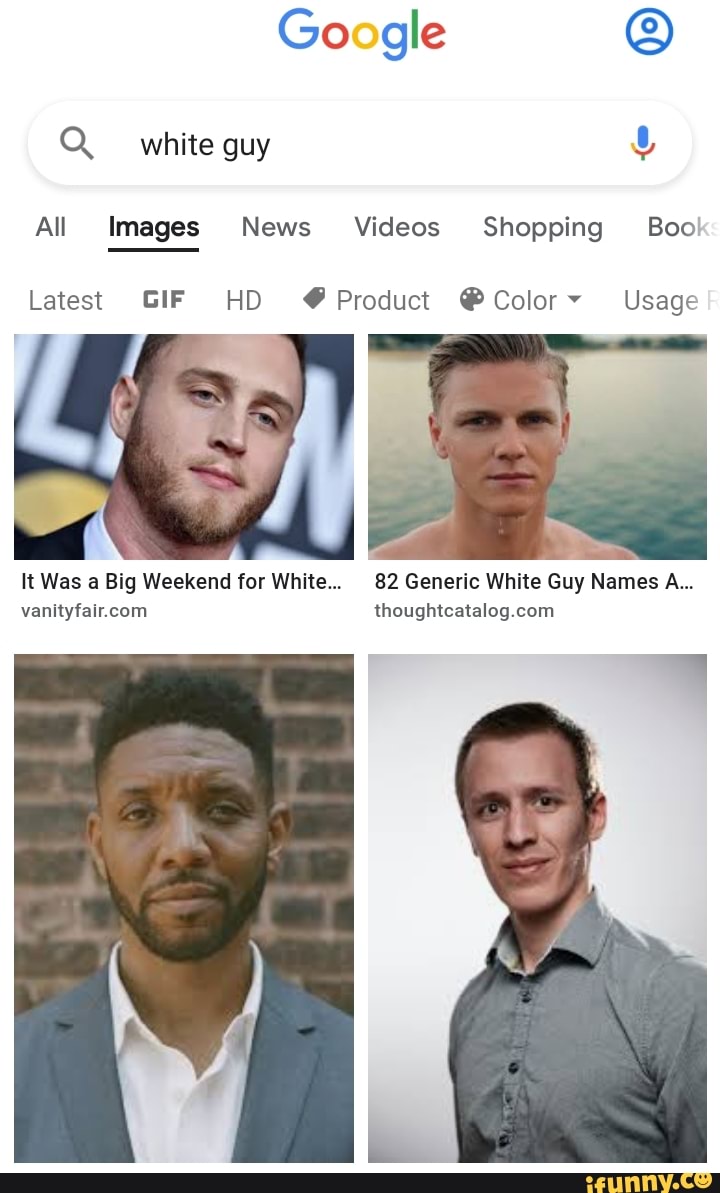This screenshot has width=720, height=1193.
Task: Apply the Latest filter
Action: point(65,300)
